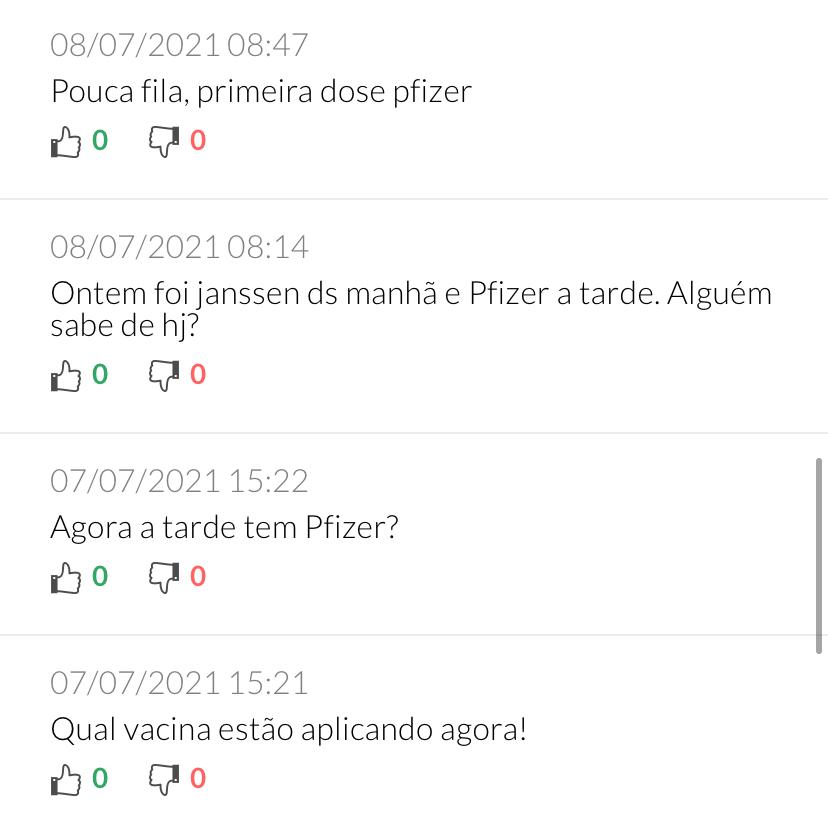The width and height of the screenshot is (828, 831).
Task: Downvote the 'Agora a tarde tem Pfizer?' comment
Action: pyautogui.click(x=164, y=578)
